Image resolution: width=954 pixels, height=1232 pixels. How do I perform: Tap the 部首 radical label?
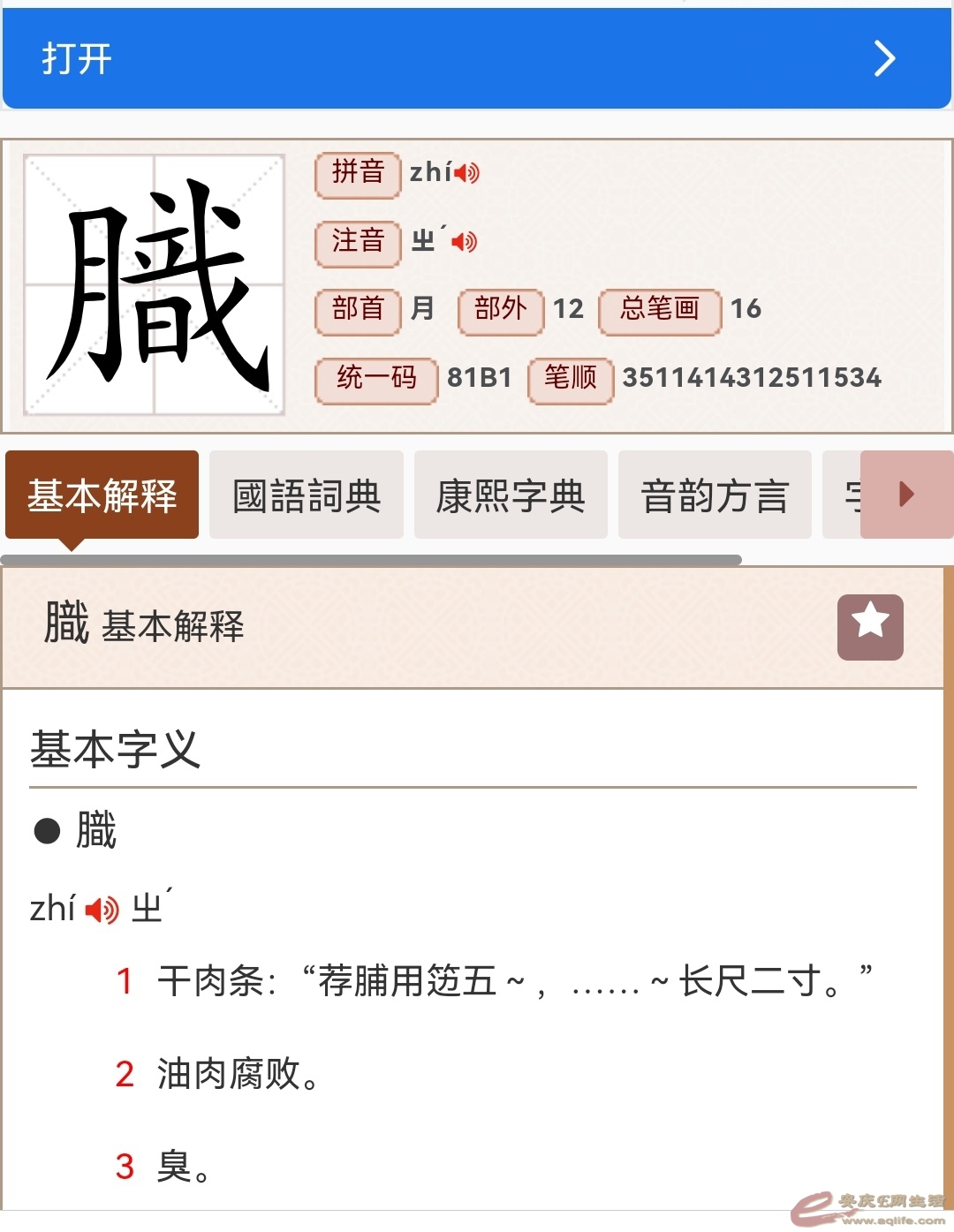pyautogui.click(x=358, y=310)
